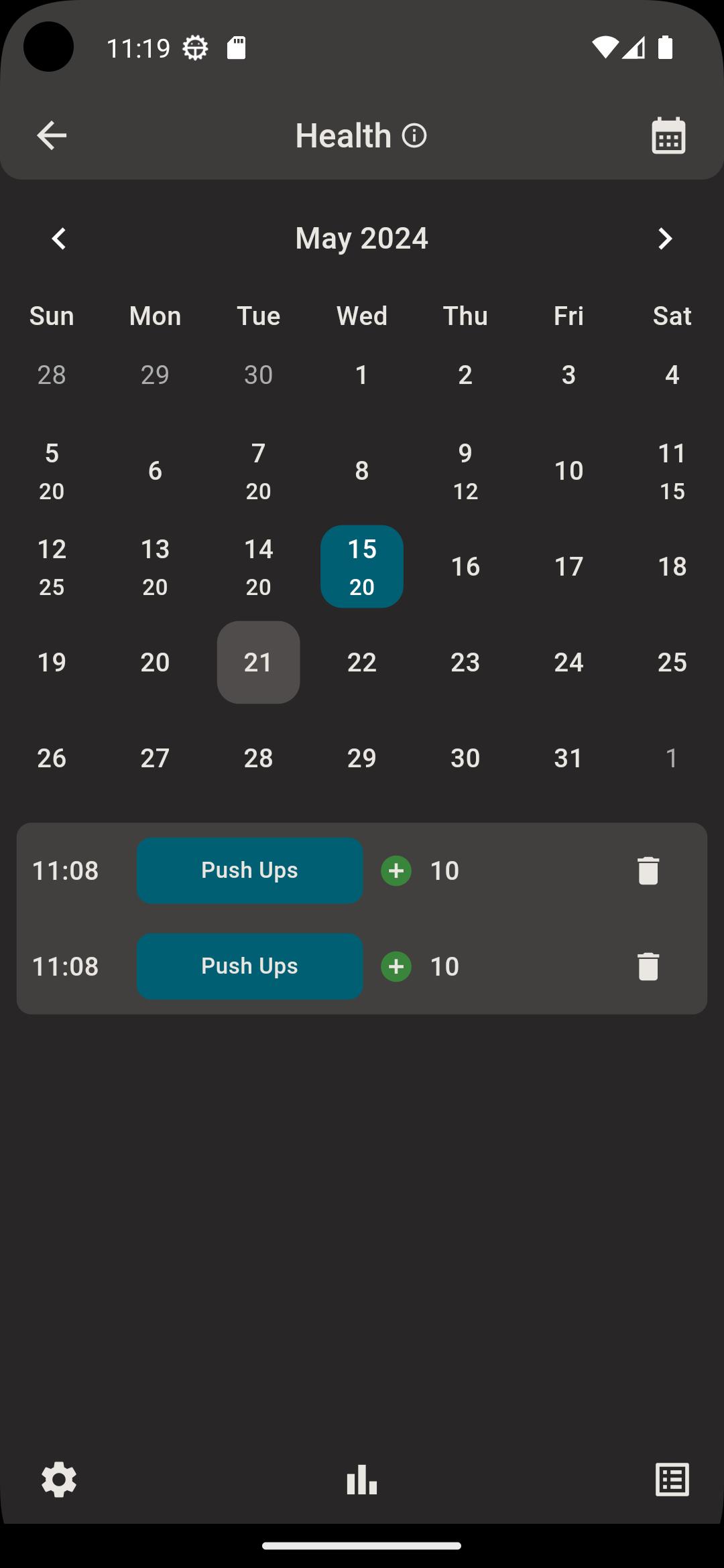Select May 21 in the calendar
Viewport: 724px width, 1568px height.
258,662
